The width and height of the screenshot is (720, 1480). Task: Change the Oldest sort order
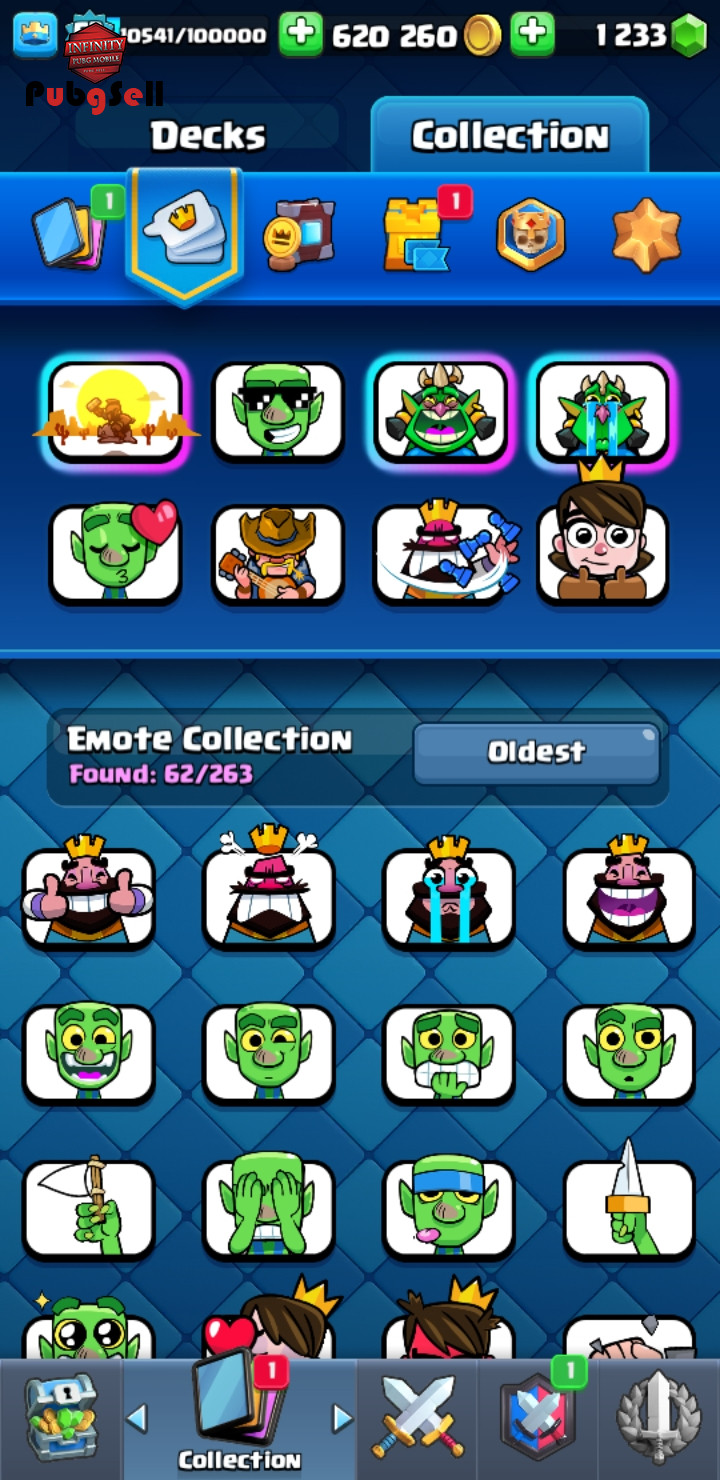coord(536,752)
